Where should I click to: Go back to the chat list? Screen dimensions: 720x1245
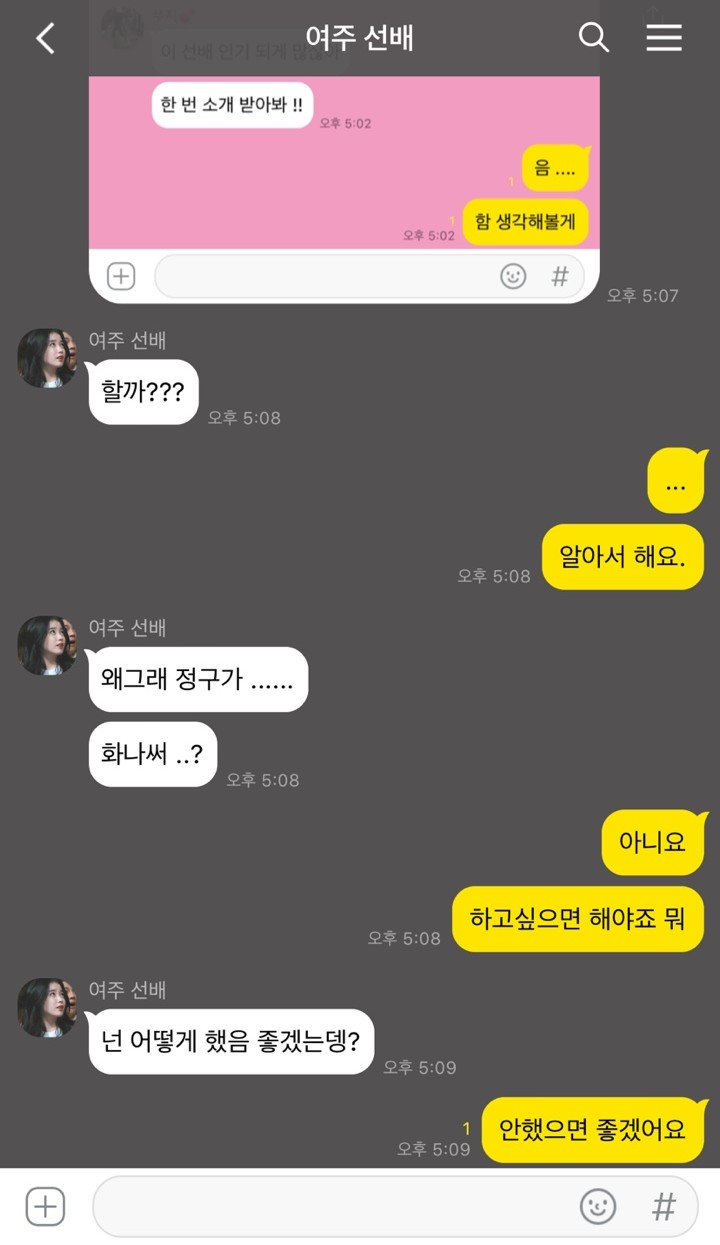click(x=45, y=39)
